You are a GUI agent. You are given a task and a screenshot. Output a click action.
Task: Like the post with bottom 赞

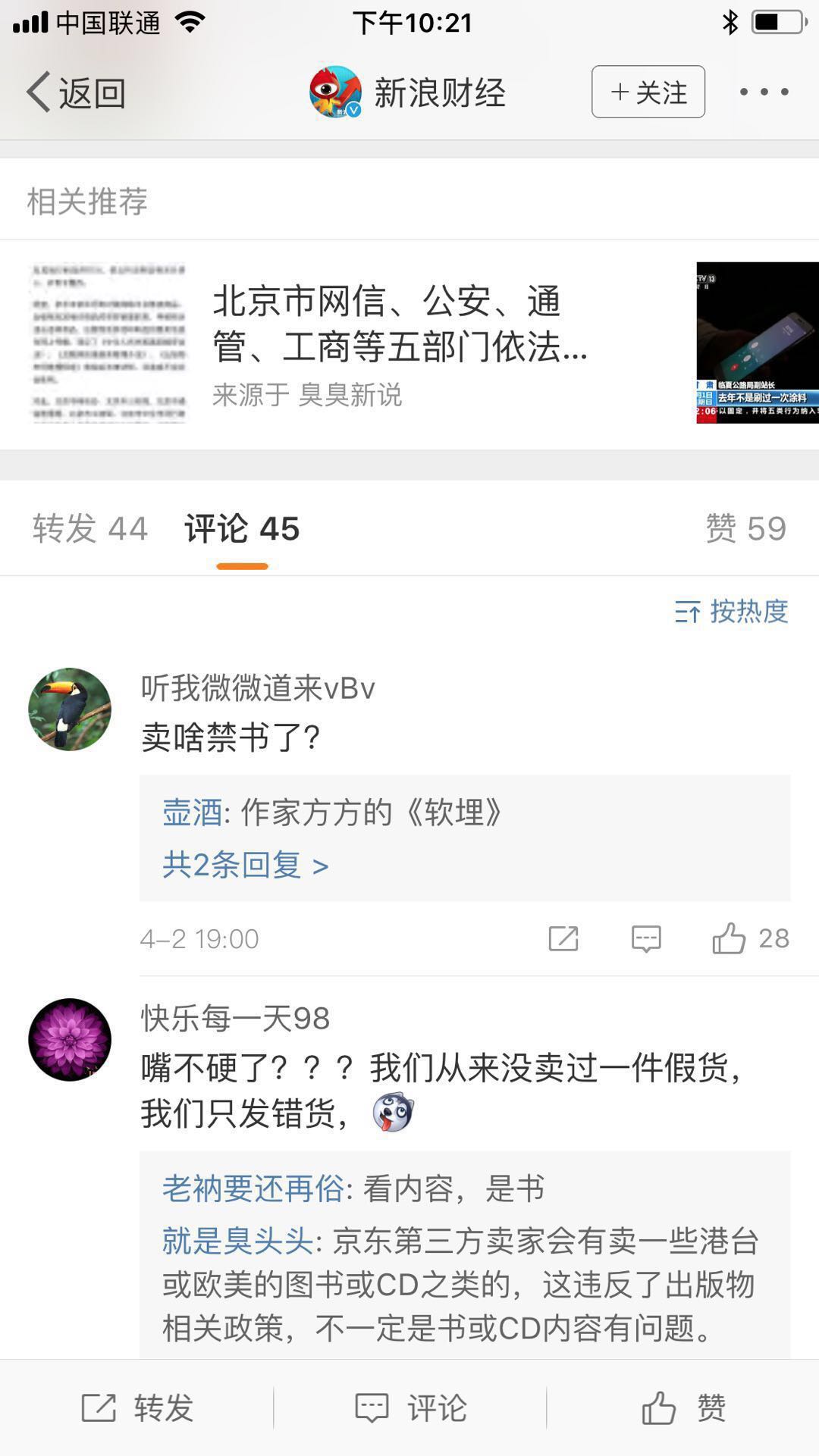click(682, 1407)
